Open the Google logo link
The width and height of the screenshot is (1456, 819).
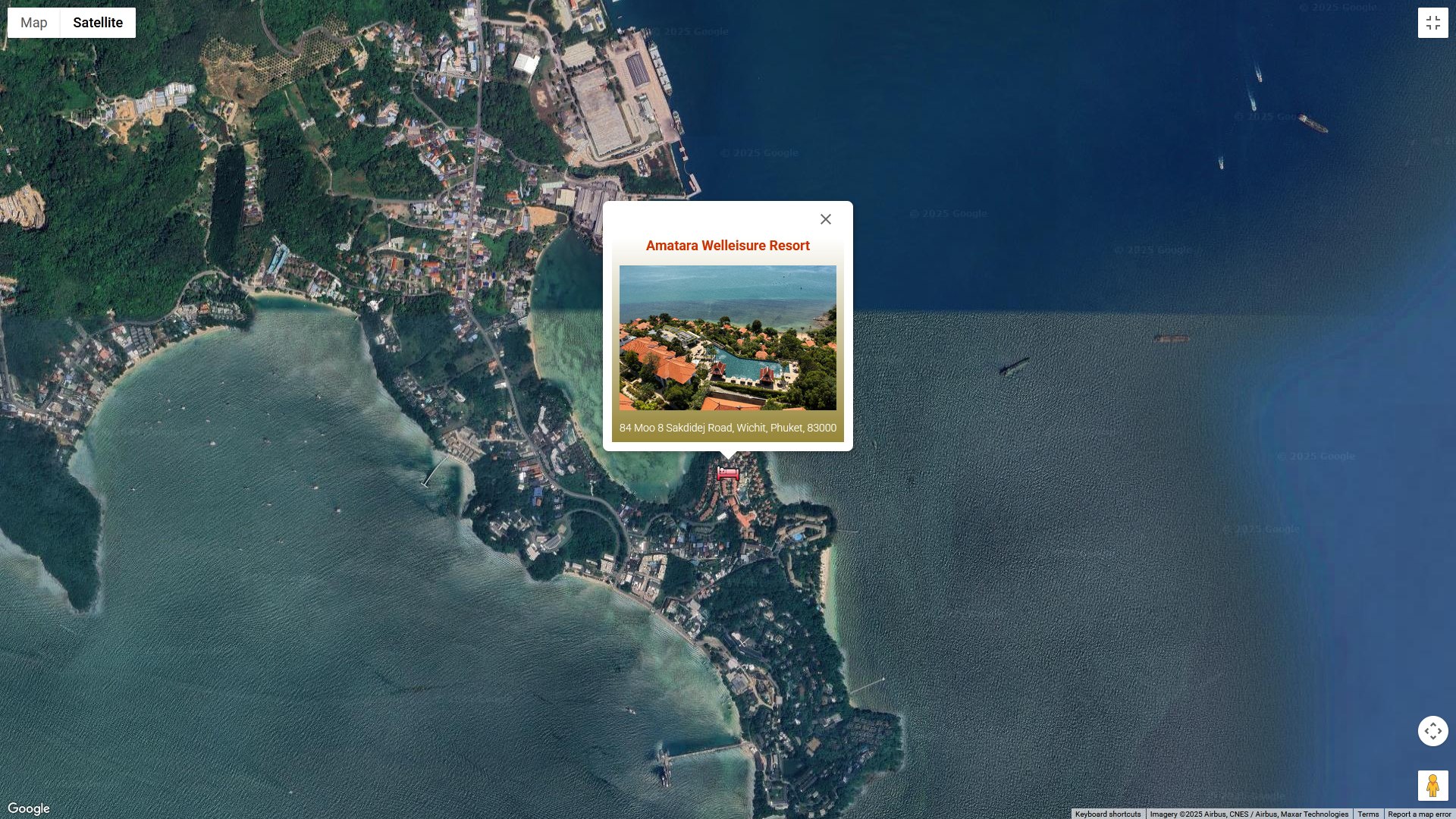click(29, 808)
